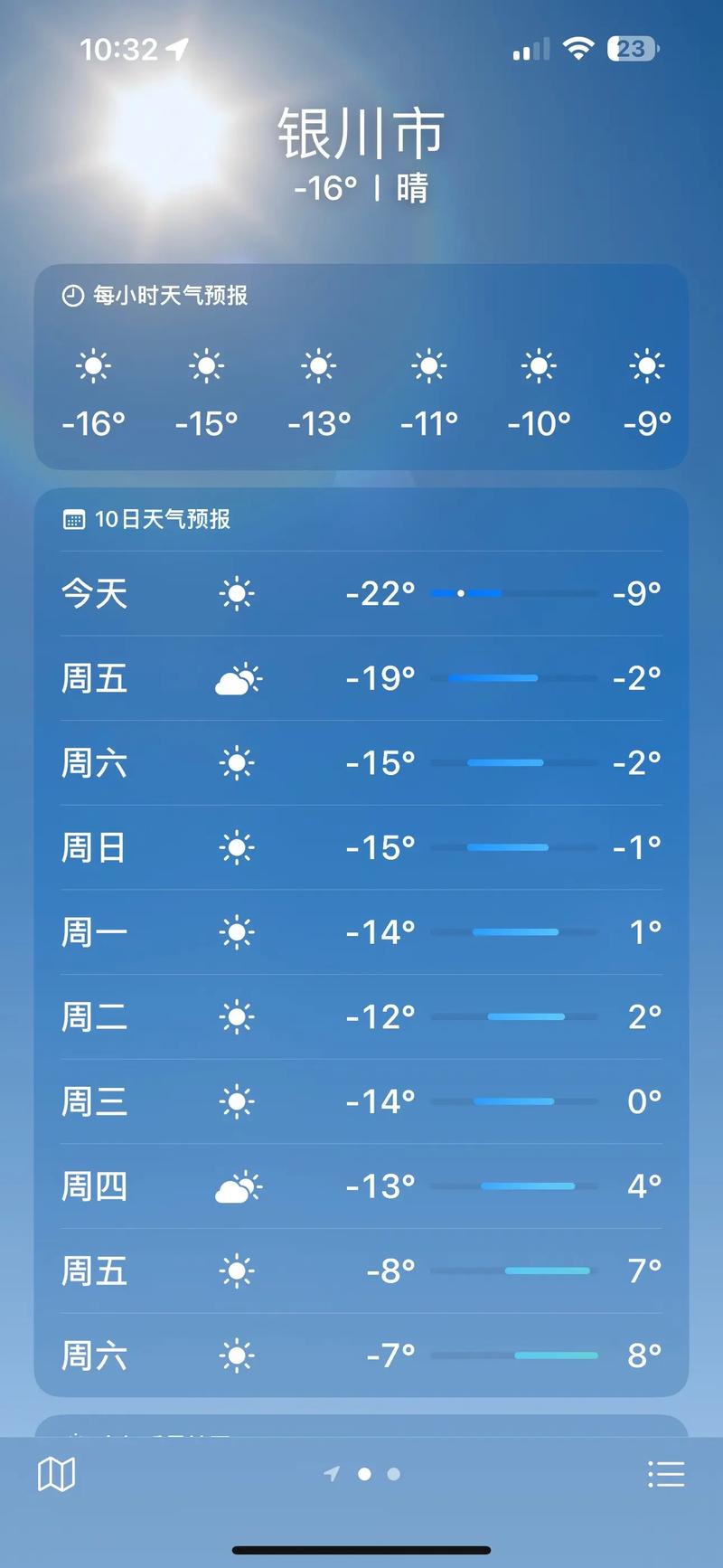The height and width of the screenshot is (1568, 723).
Task: Open today's detailed forecast row
Action: tap(361, 593)
